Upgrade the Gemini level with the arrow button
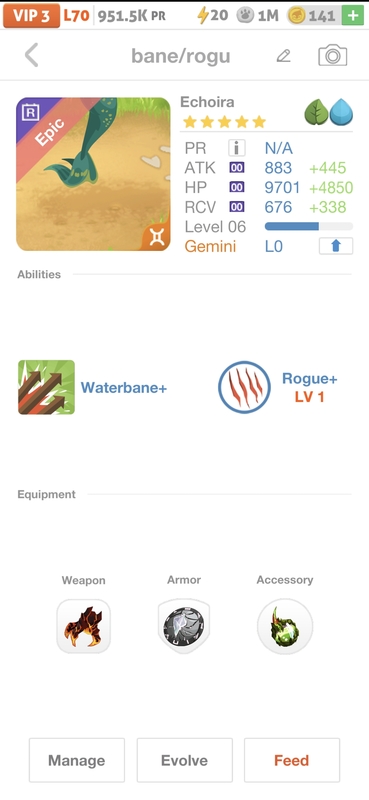Image resolution: width=369 pixels, height=800 pixels. [336, 246]
